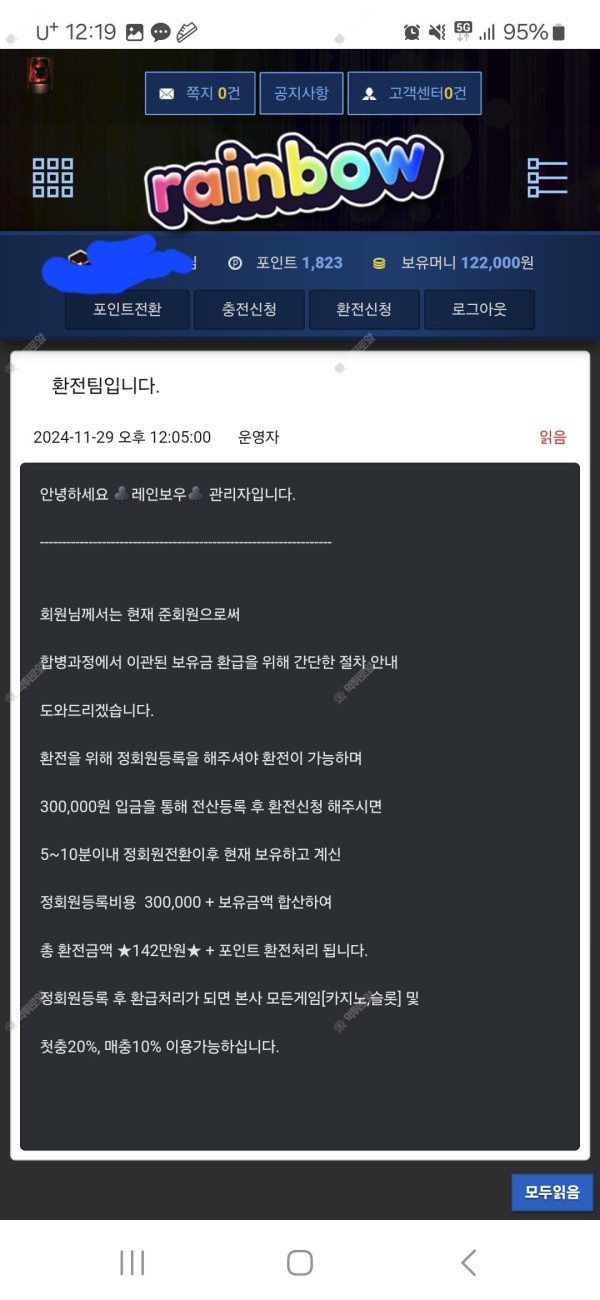Open 고객센터 customer support

(x=413, y=93)
